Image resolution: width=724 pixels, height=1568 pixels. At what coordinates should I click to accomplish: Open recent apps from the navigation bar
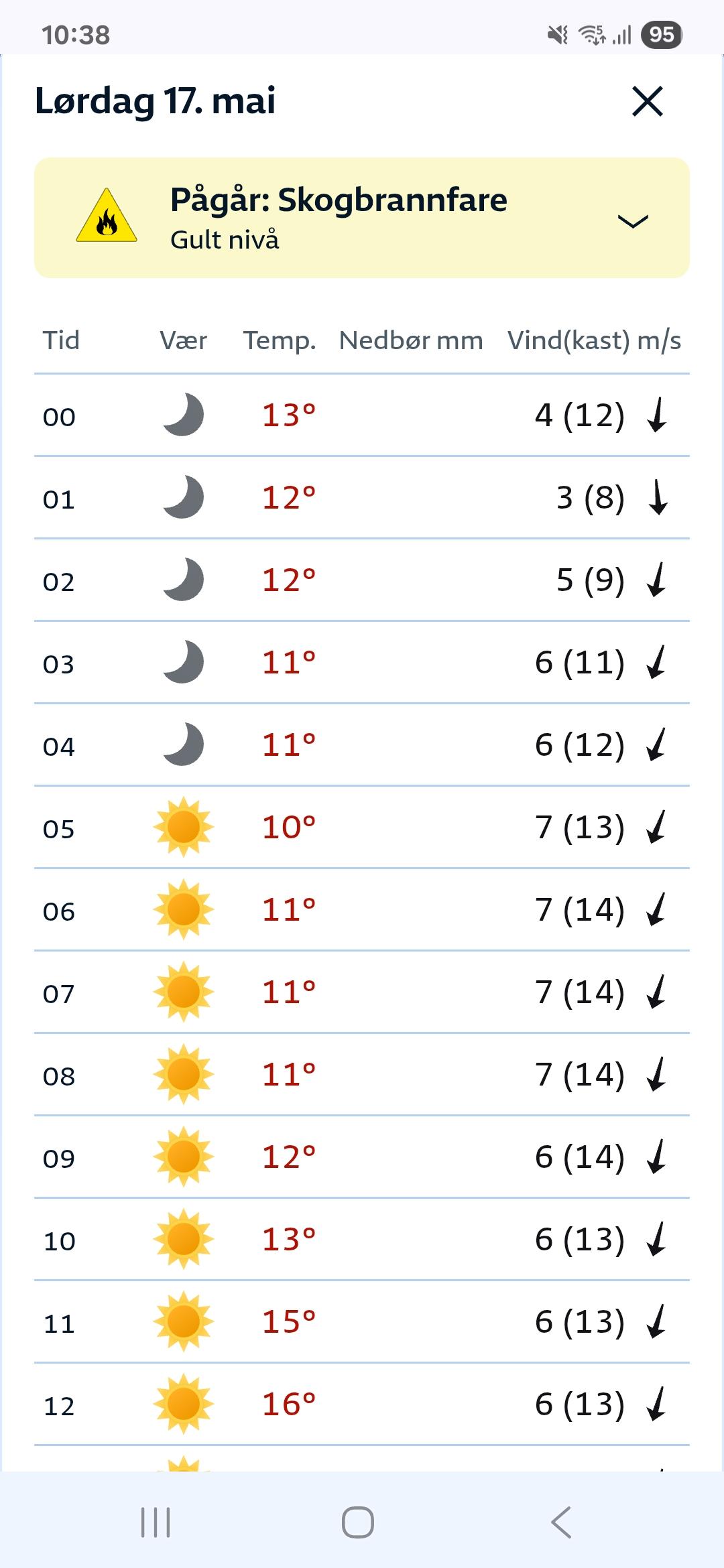click(x=156, y=1522)
